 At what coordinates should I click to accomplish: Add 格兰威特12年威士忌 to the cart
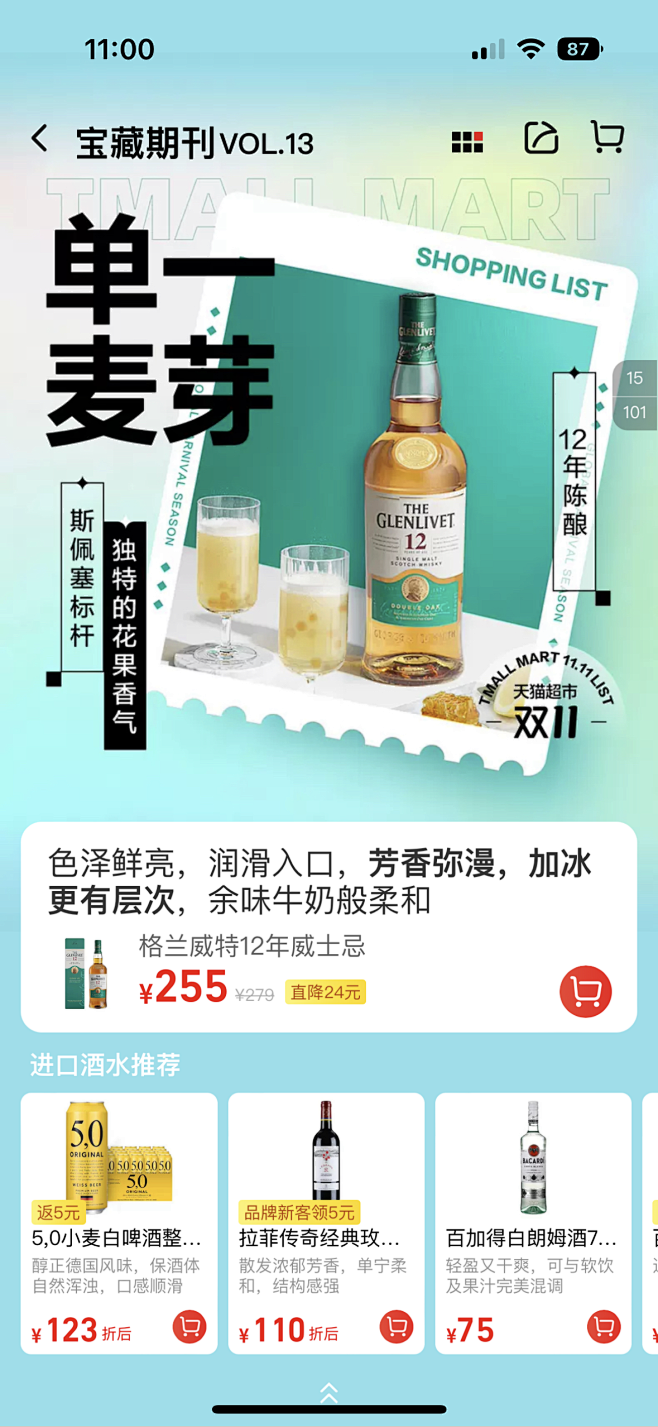[x=585, y=992]
